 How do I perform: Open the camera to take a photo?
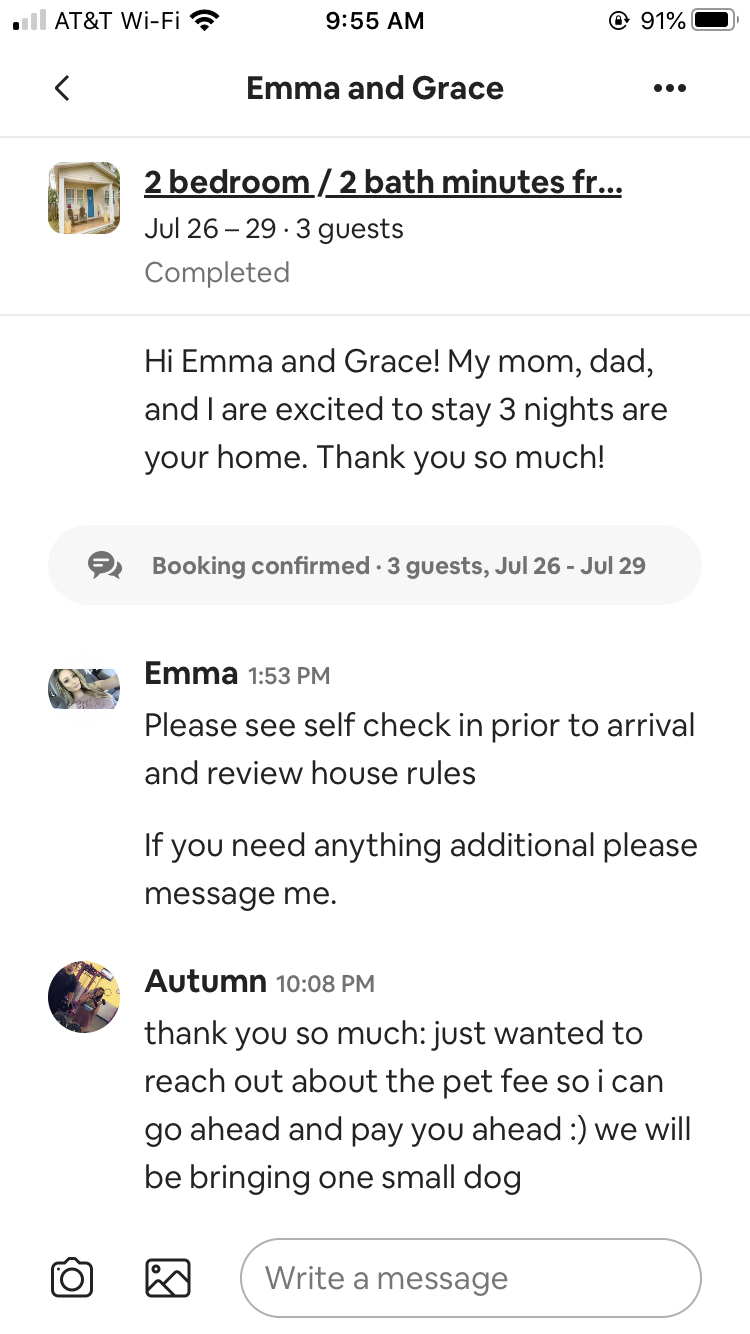pos(71,1277)
